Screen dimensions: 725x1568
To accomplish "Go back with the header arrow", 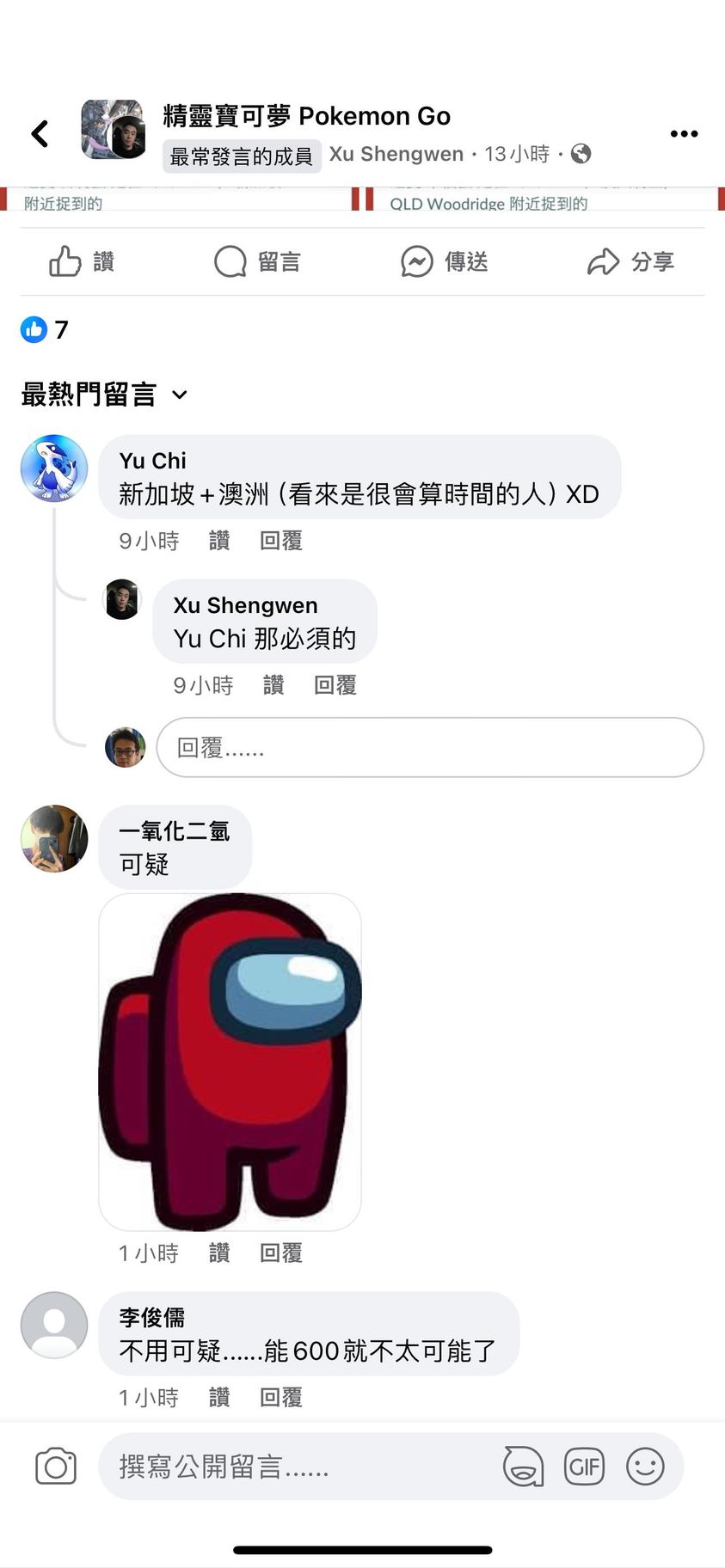I will pyautogui.click(x=40, y=133).
